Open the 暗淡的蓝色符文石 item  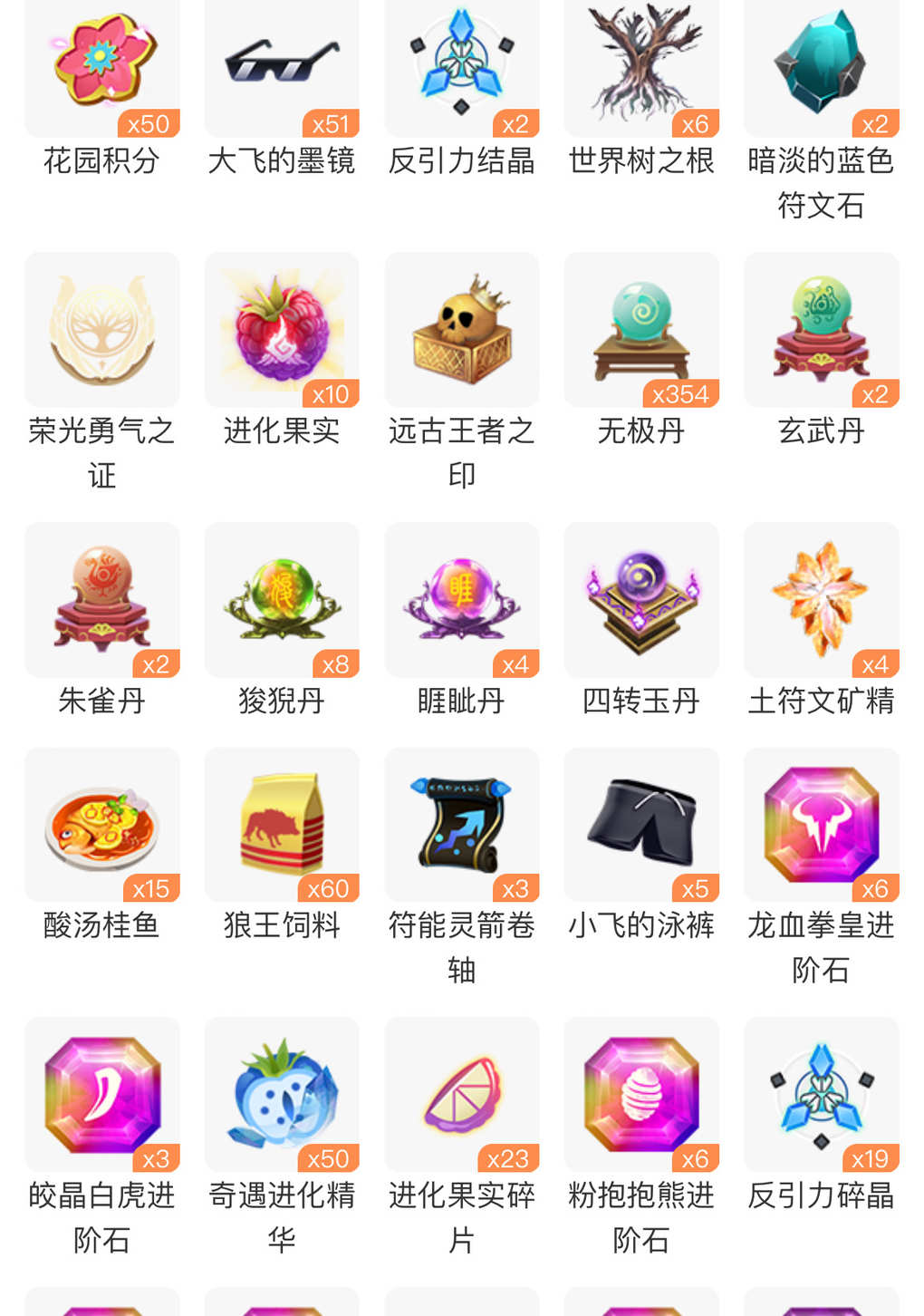click(x=821, y=68)
